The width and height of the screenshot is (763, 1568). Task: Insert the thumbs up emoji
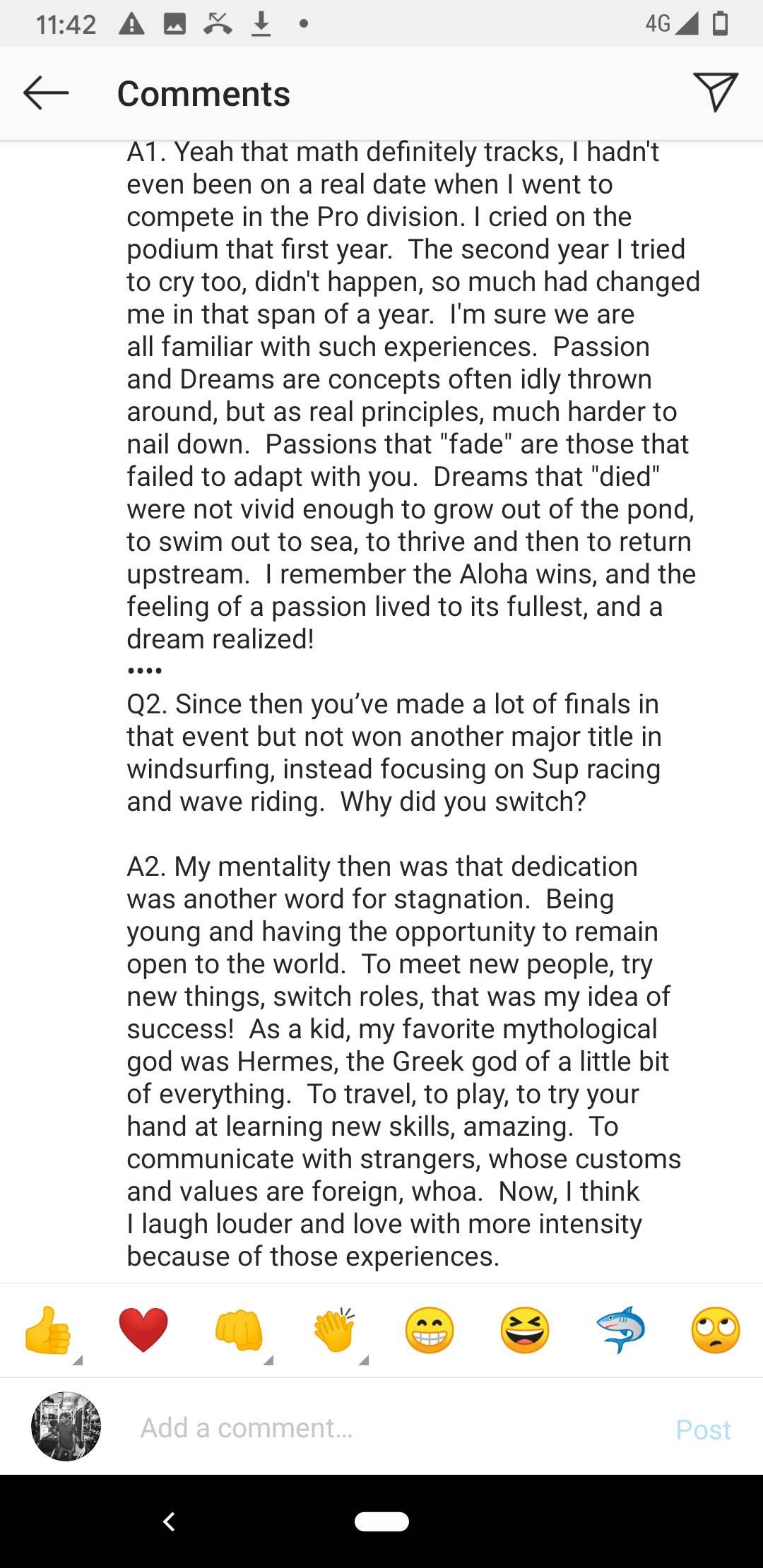(x=48, y=1330)
